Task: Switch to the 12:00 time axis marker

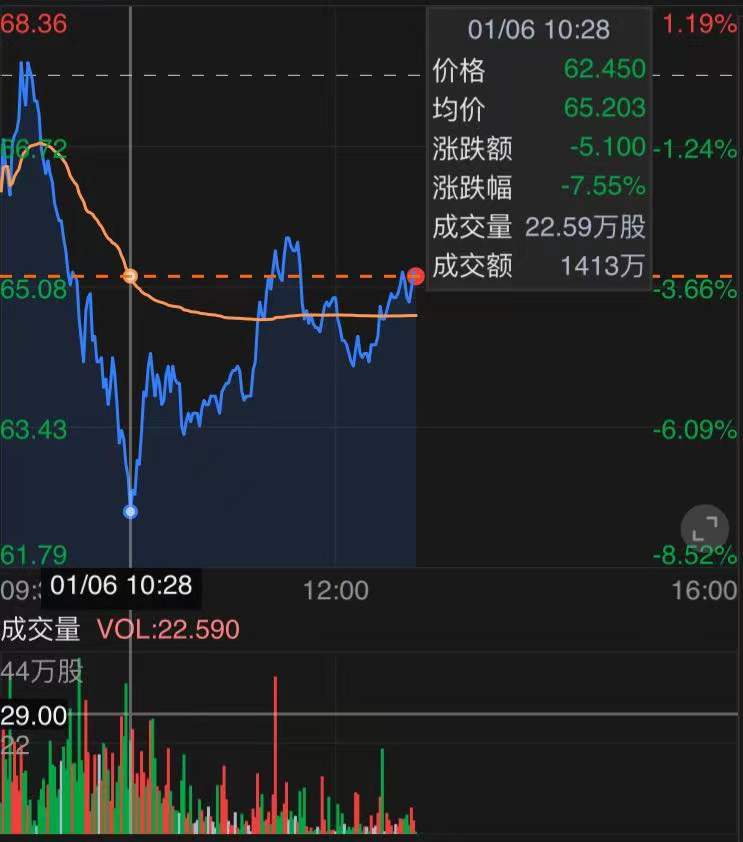Action: point(337,591)
